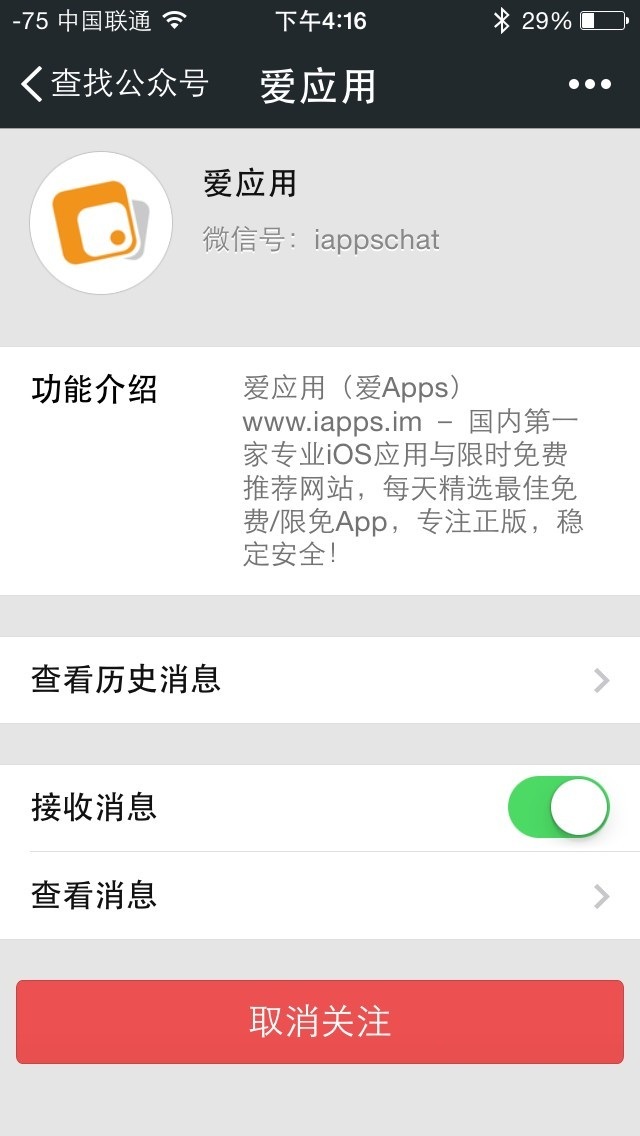The image size is (640, 1136).
Task: Open 查看历史消息
Action: (x=320, y=680)
